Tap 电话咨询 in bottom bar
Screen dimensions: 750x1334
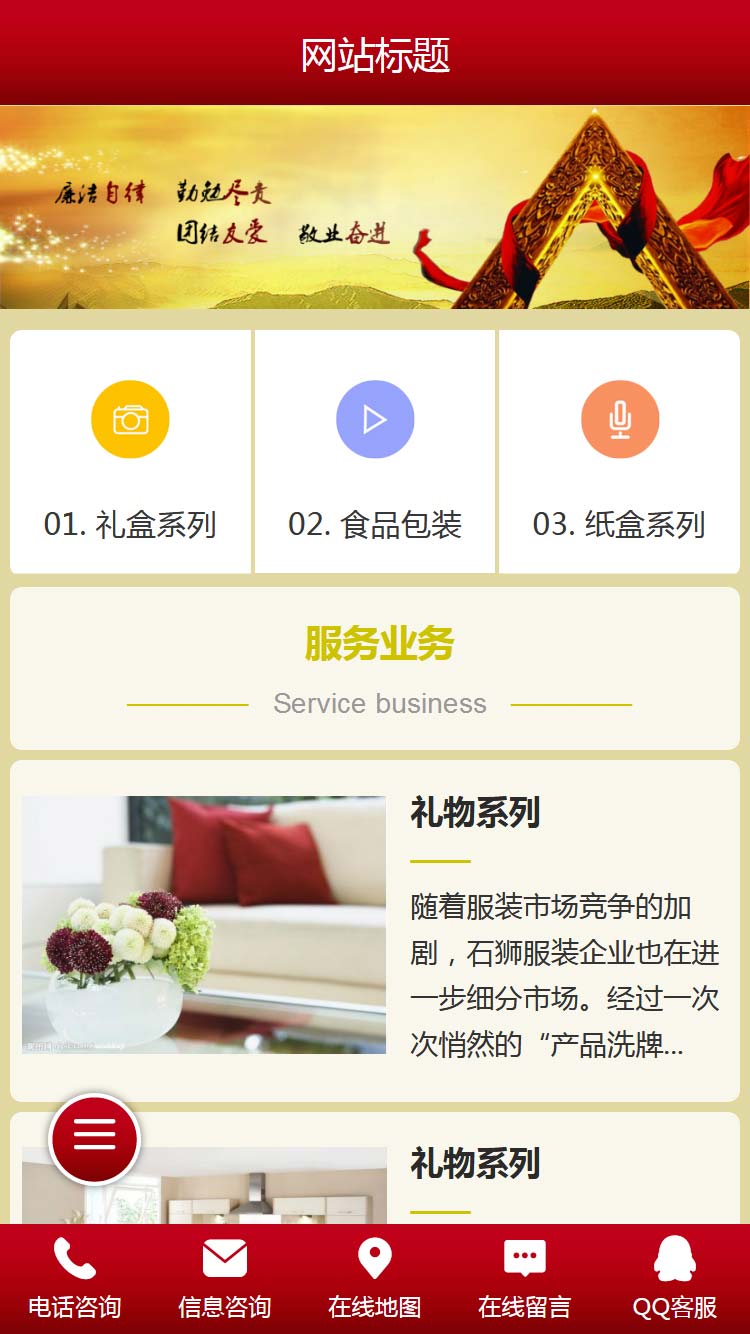point(75,1278)
